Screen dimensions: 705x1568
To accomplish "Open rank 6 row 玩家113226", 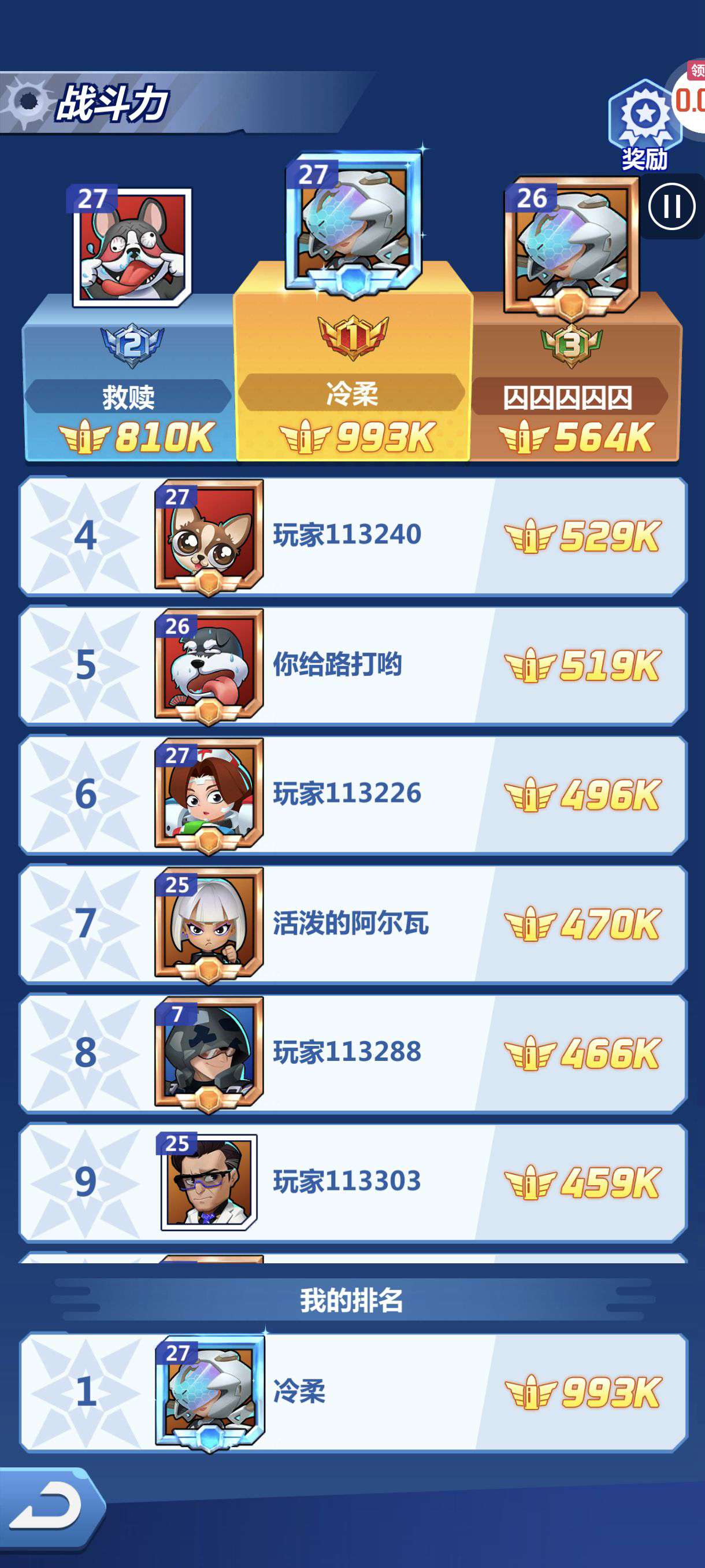I will tap(353, 794).
